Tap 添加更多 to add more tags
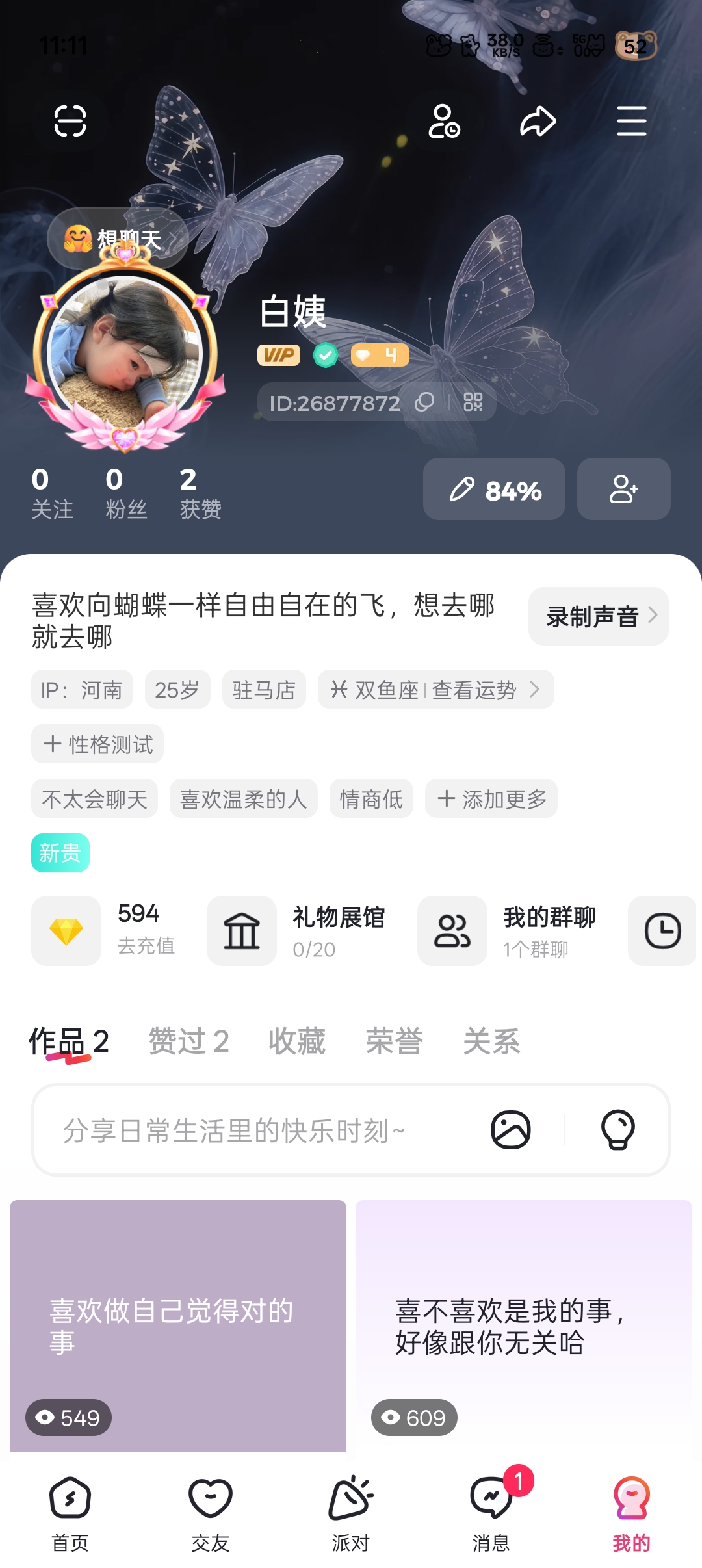 coord(491,798)
